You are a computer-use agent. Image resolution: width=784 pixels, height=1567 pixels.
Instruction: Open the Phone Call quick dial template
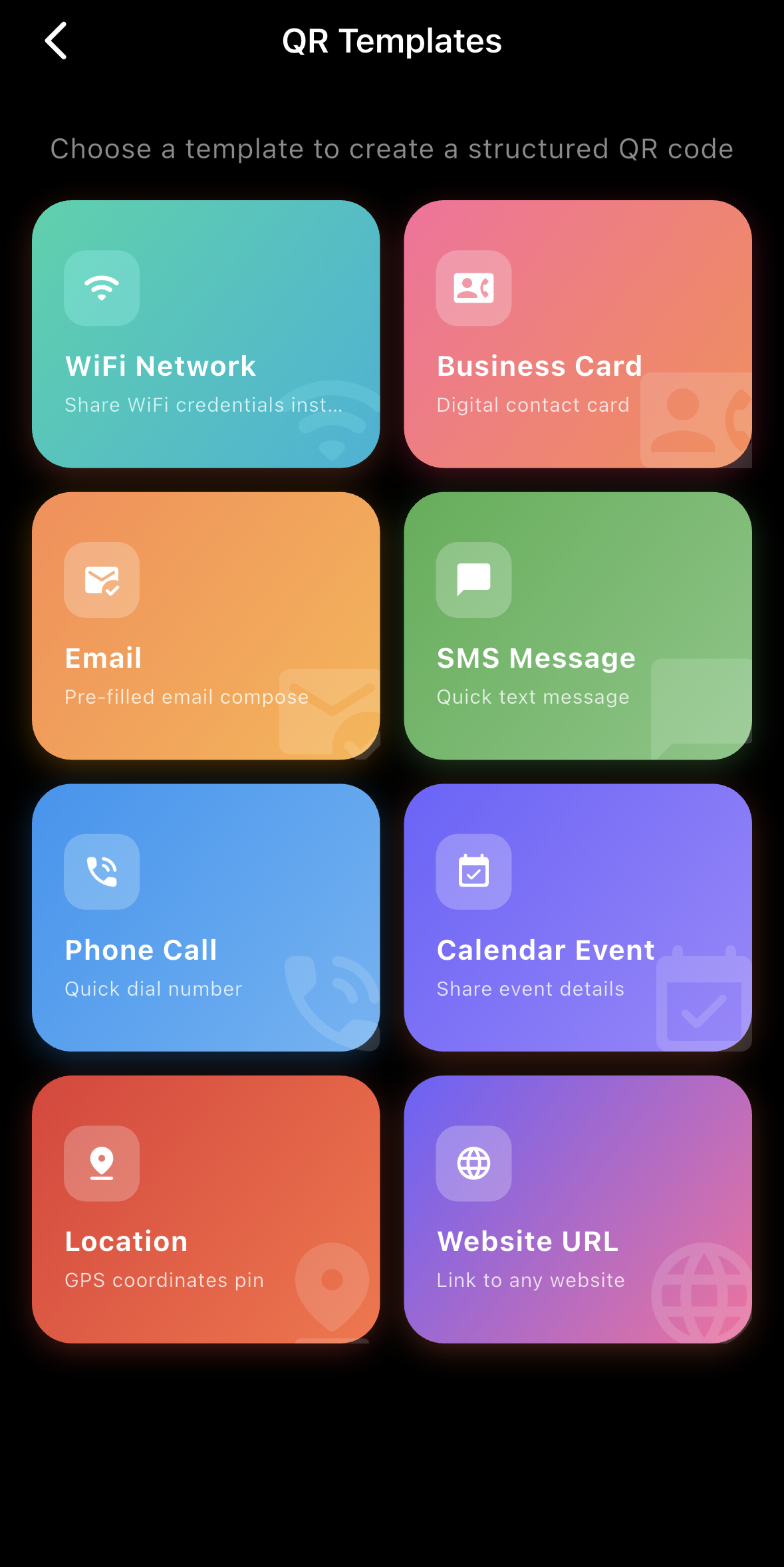click(205, 918)
